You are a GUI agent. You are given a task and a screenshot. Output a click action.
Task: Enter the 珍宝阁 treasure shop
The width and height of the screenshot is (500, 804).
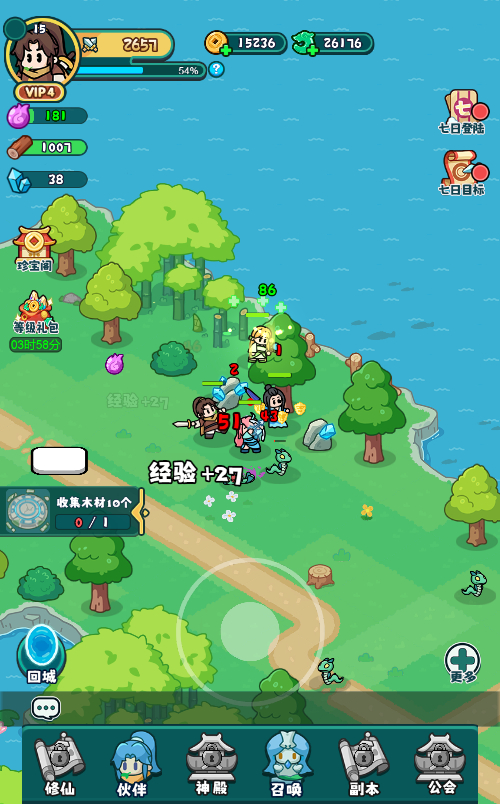[x=34, y=249]
